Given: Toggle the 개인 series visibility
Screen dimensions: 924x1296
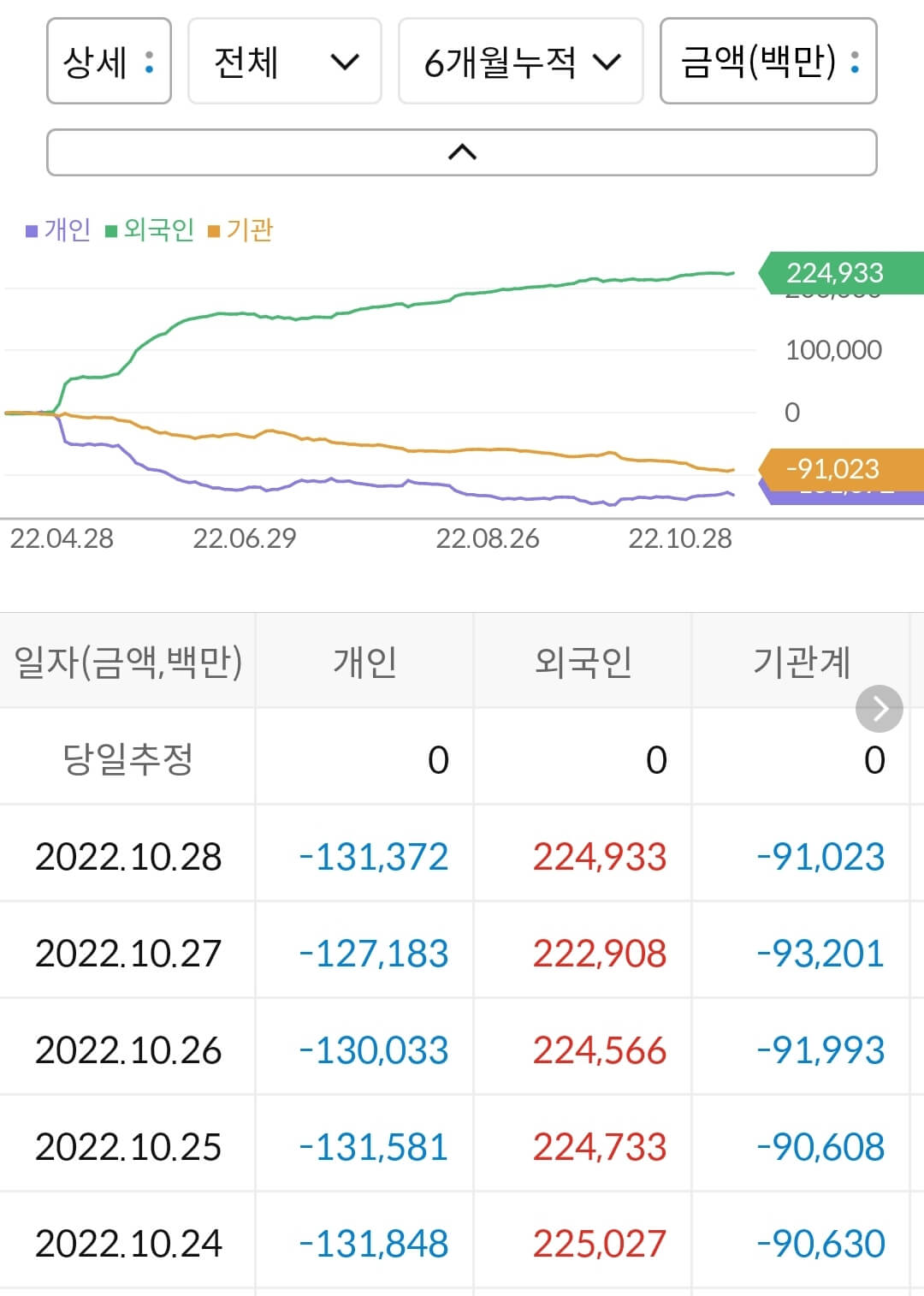Looking at the screenshot, I should coord(67,229).
